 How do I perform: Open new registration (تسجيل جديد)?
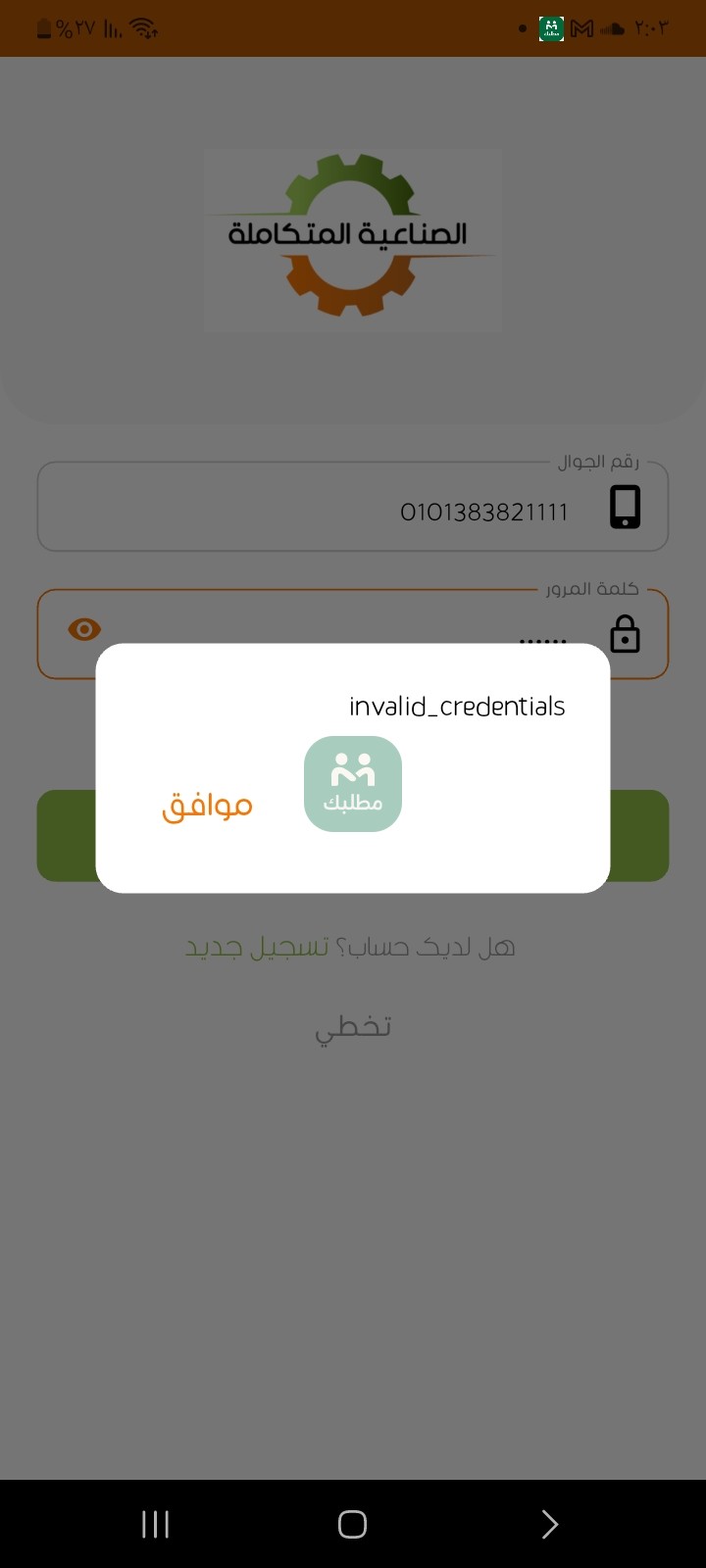257,947
